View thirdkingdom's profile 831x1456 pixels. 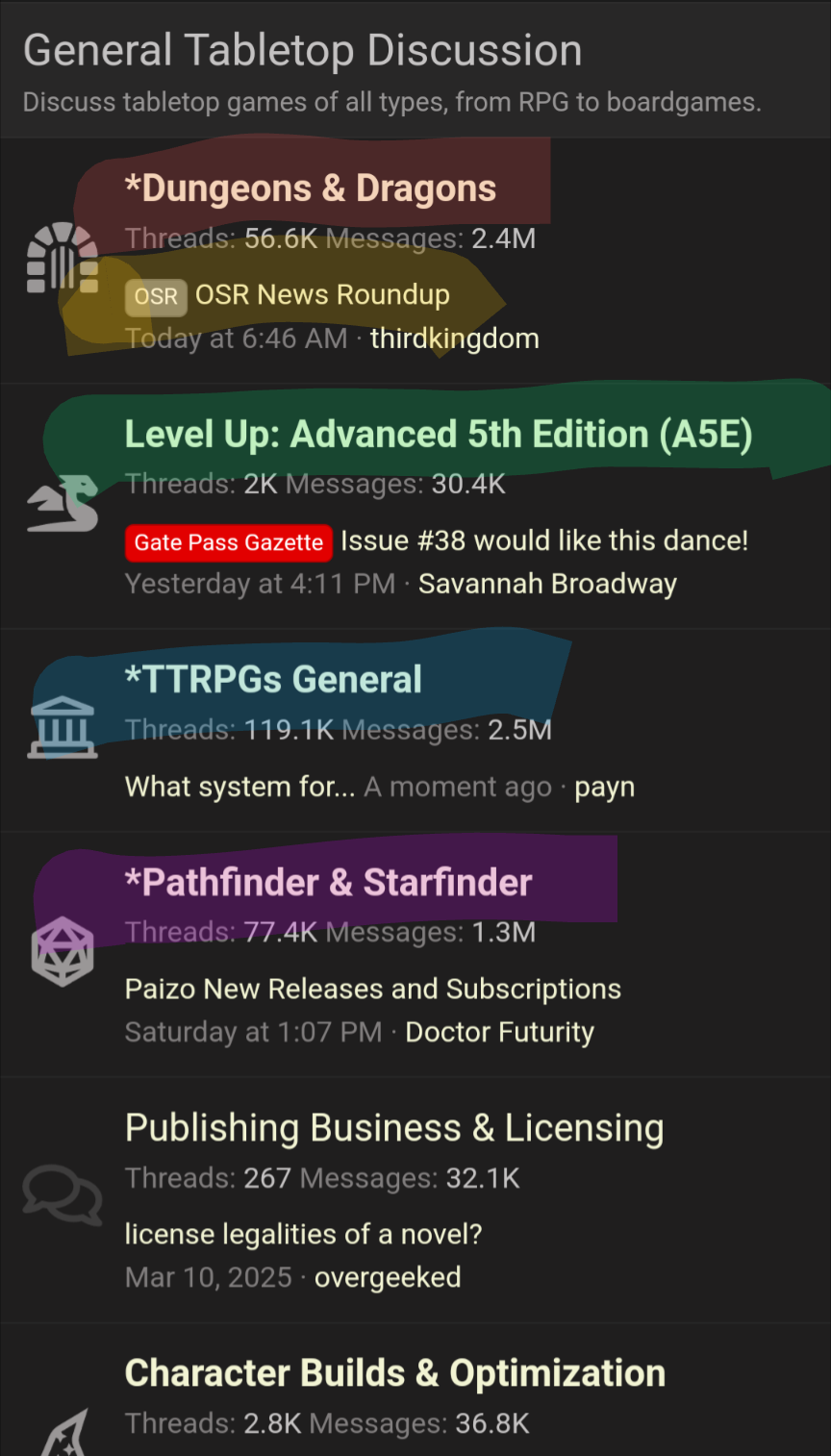coord(454,339)
